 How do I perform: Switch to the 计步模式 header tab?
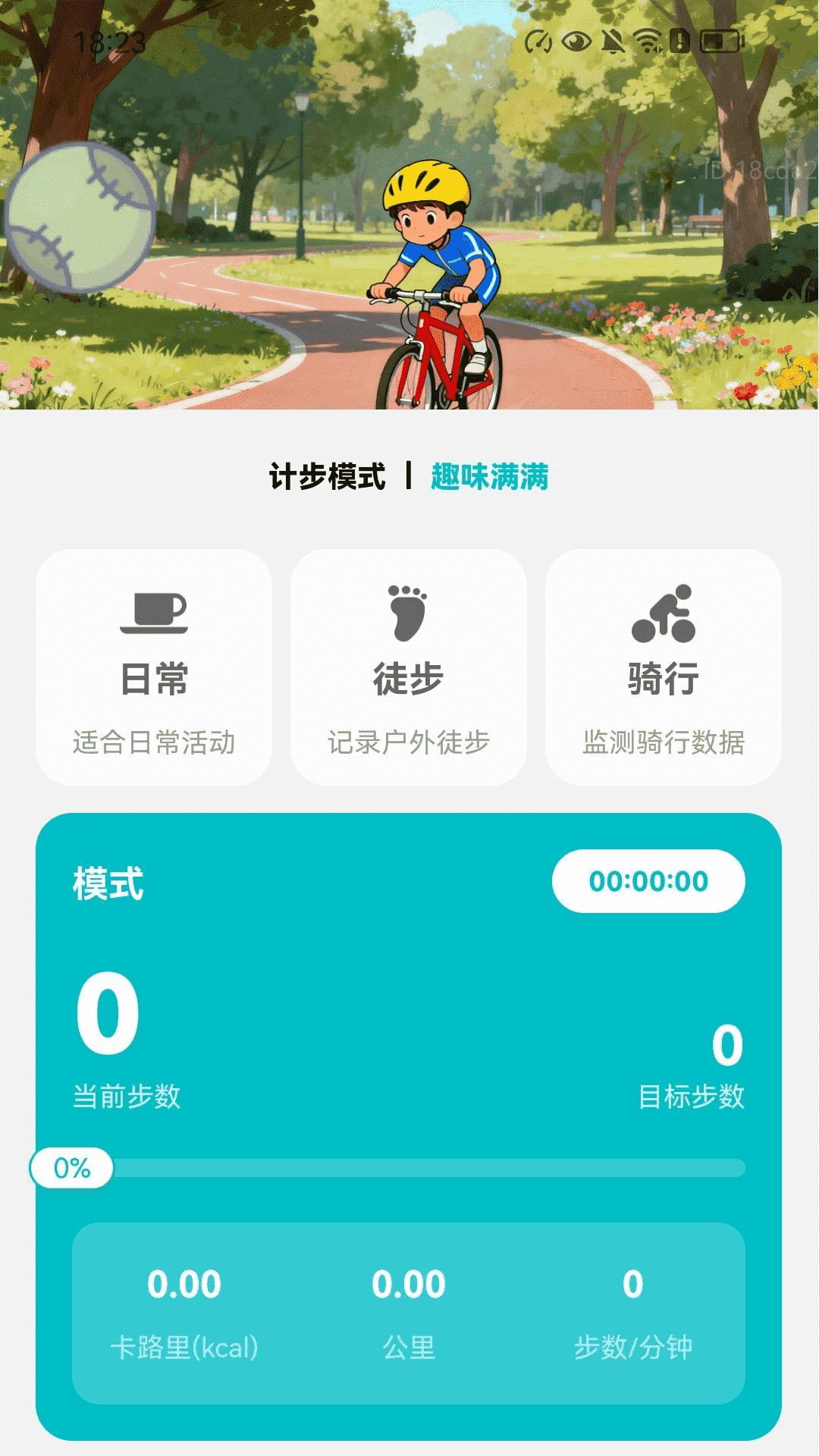tap(328, 478)
